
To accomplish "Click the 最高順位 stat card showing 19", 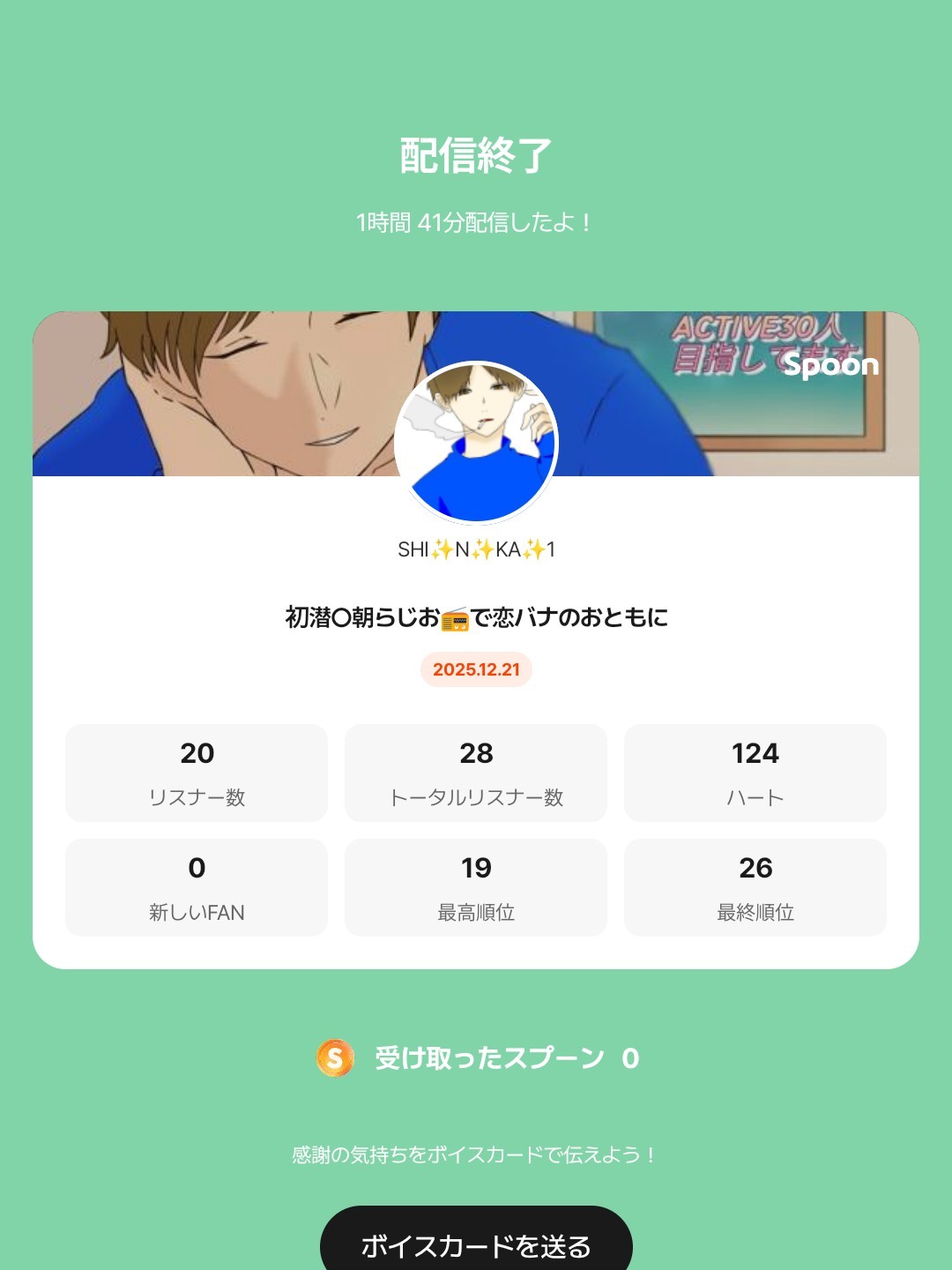I will point(476,886).
